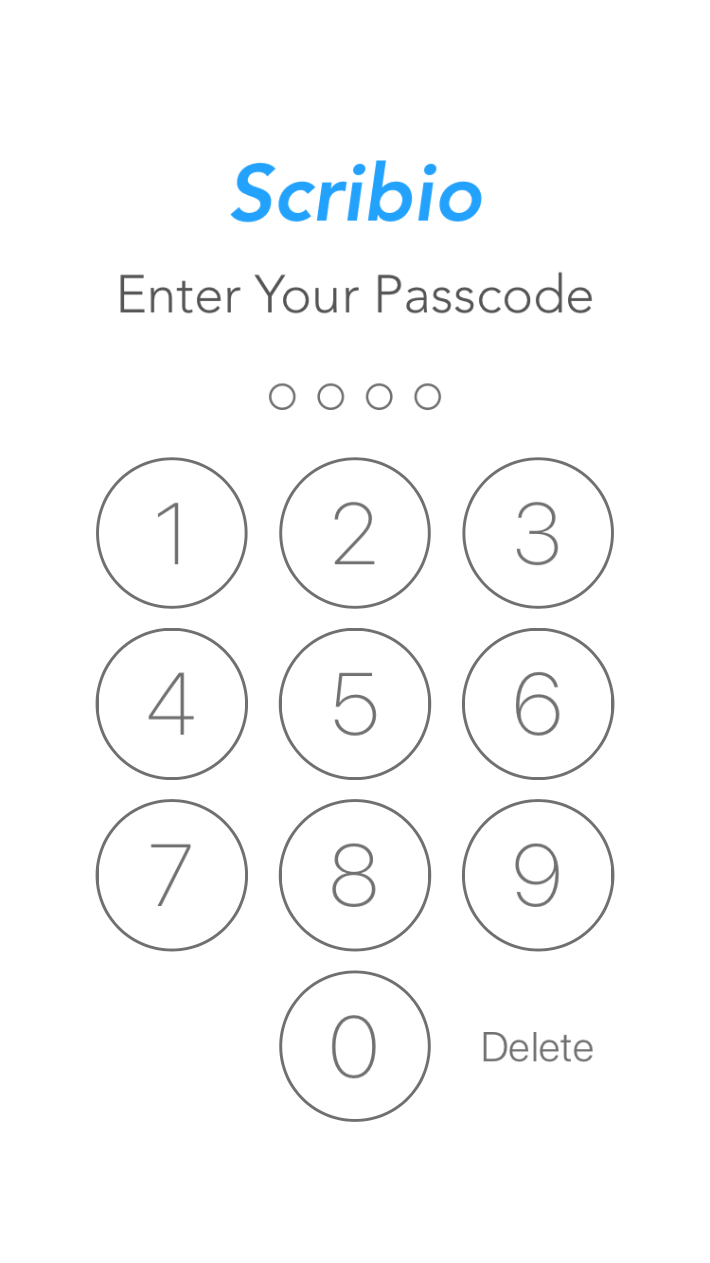
Task: Tap digit 7 on the keypad
Action: coord(172,875)
